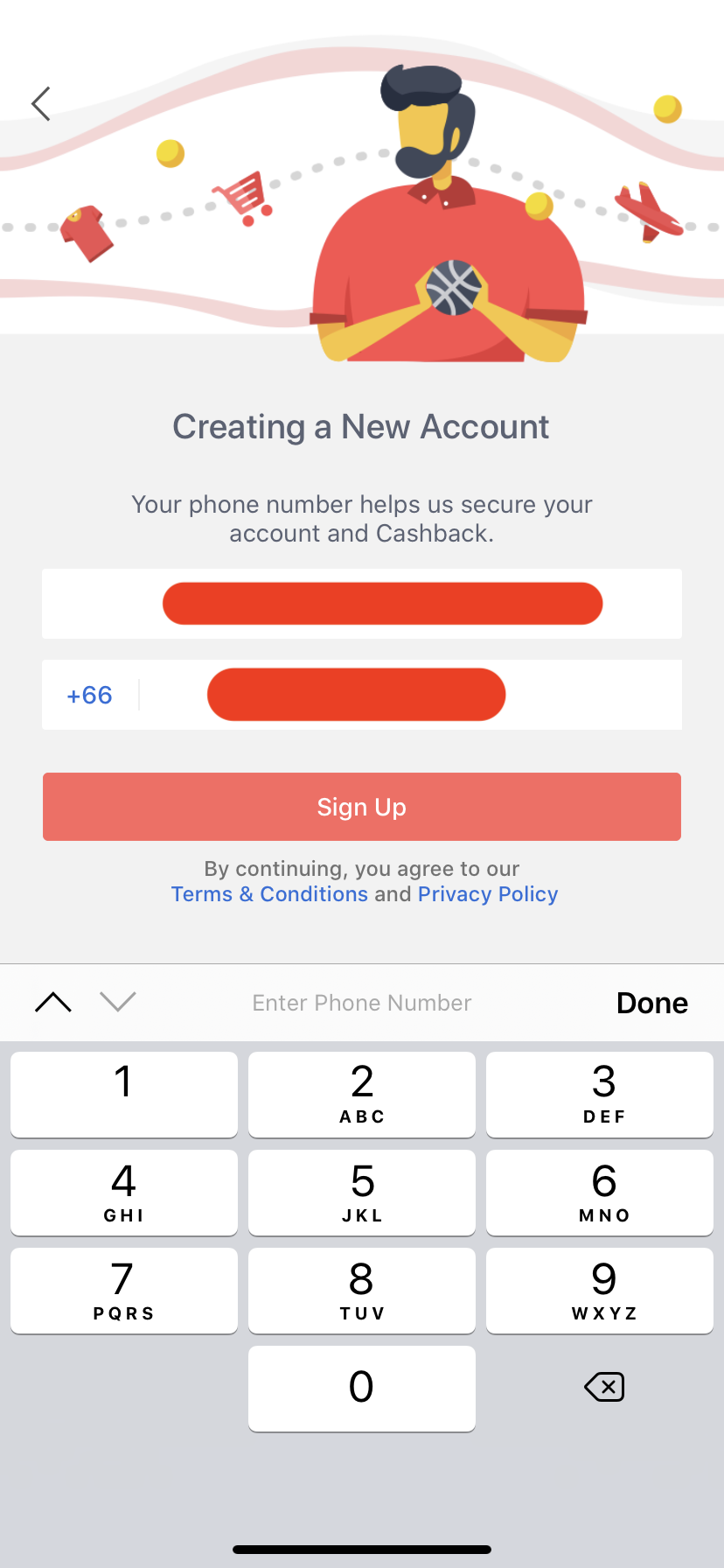Screen dimensions: 724x1568
Task: Tap Done on the keyboard toolbar
Action: pos(652,1003)
